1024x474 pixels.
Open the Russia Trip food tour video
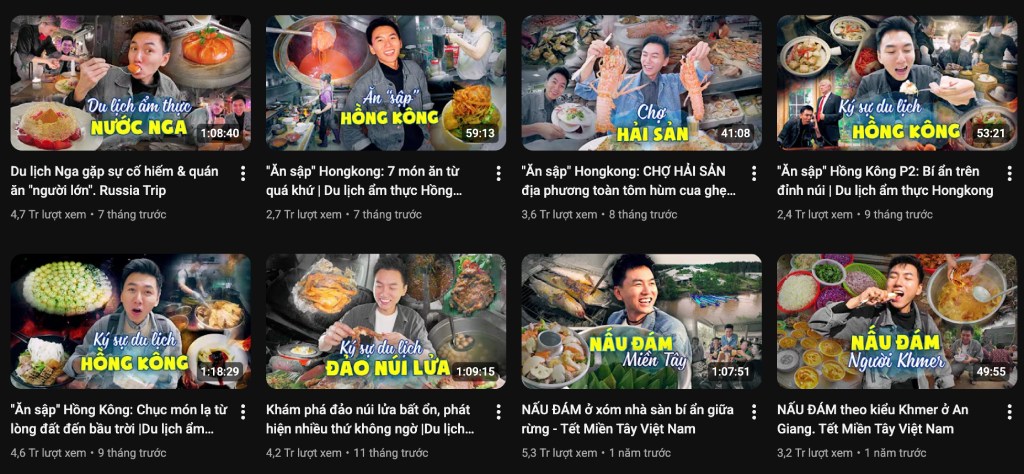130,82
